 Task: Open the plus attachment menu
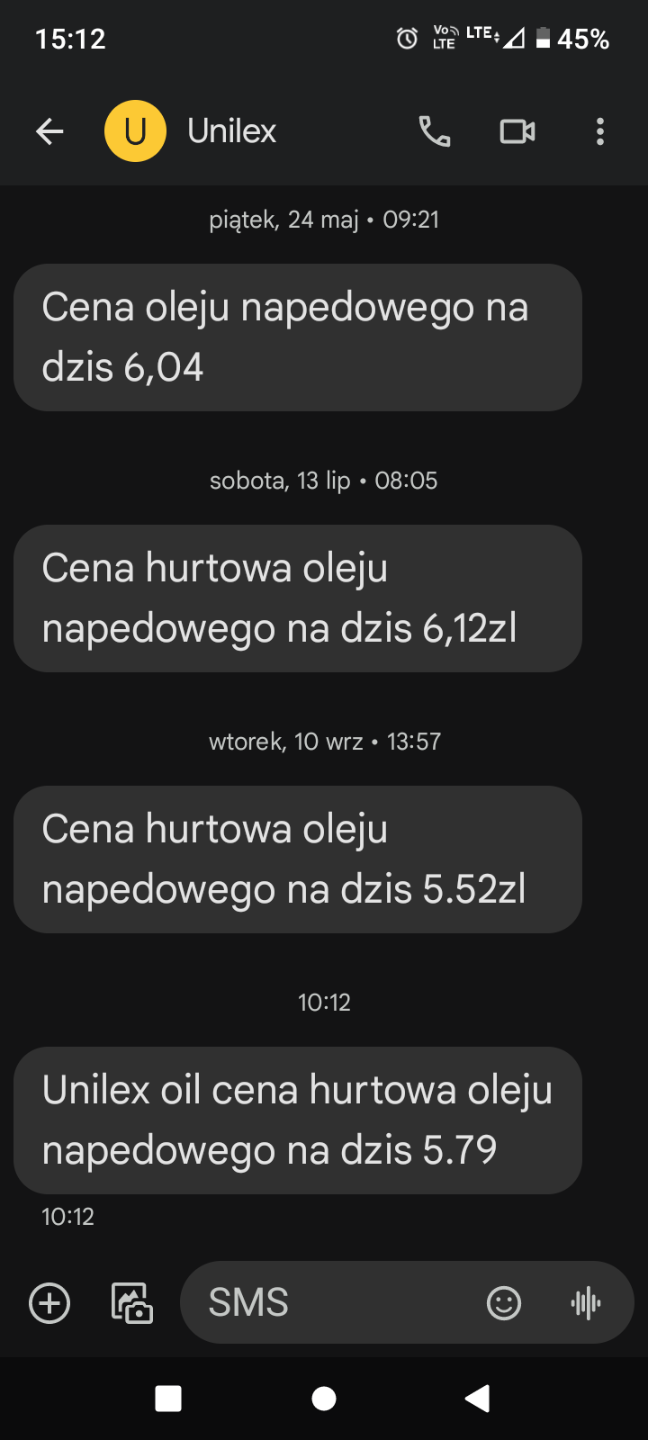[x=49, y=1303]
